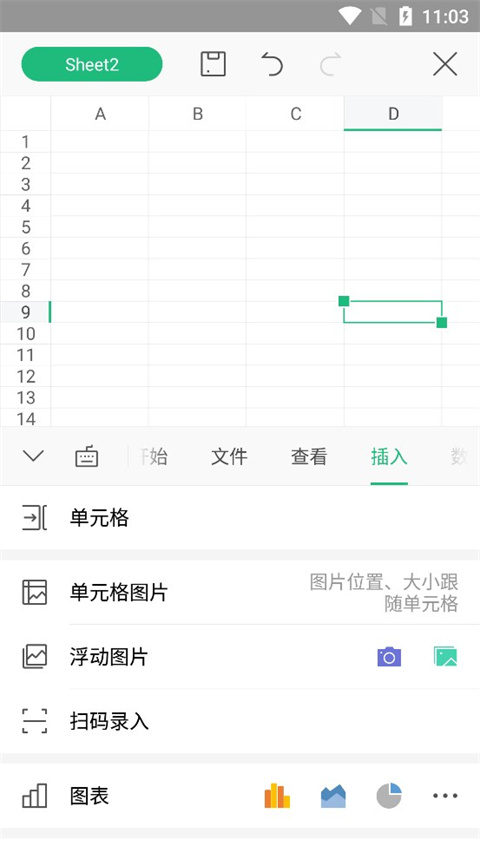
Task: Choose 单元格图片 to insert a cell picture
Action: (x=240, y=592)
